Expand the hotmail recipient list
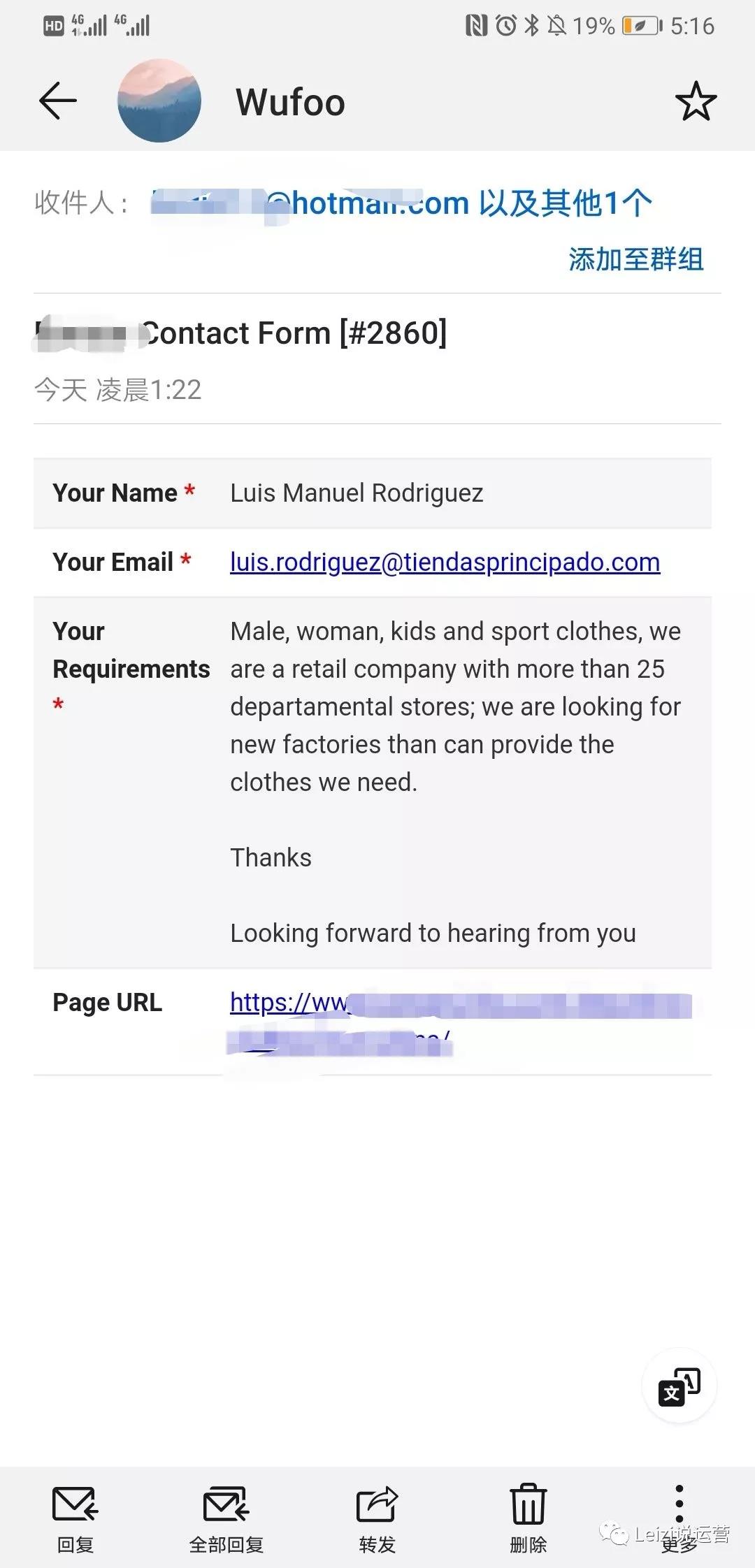The width and height of the screenshot is (755, 1568). 401,203
